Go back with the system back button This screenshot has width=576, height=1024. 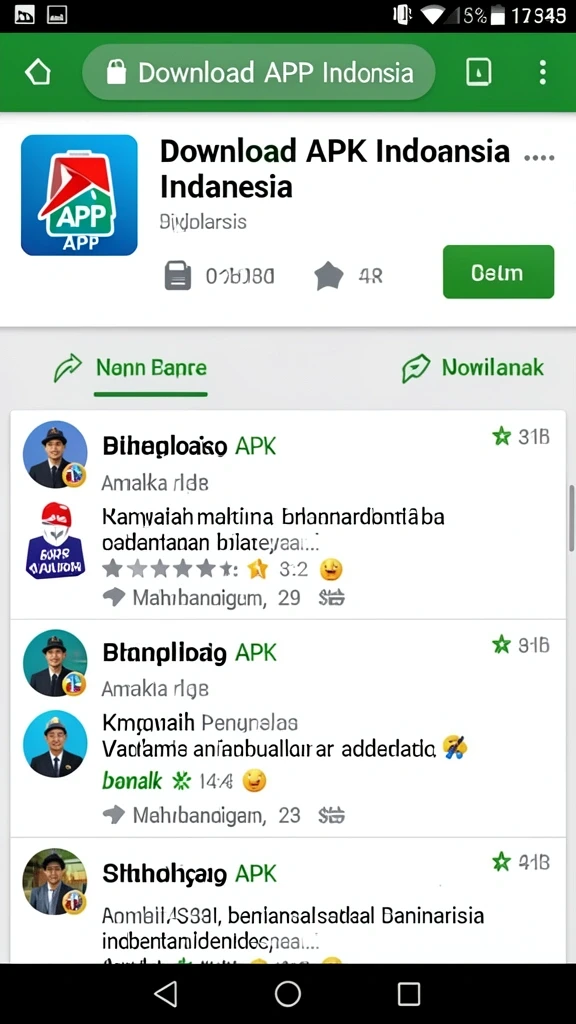click(x=166, y=993)
